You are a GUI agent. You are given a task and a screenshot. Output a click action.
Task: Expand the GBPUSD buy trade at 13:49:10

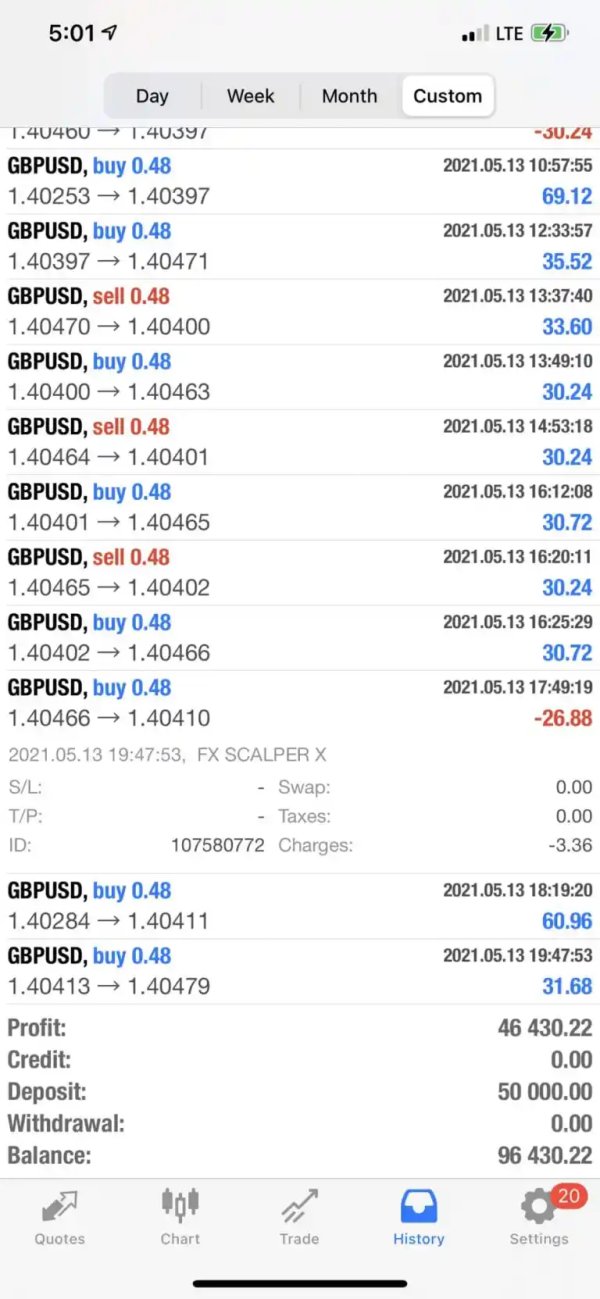[300, 376]
